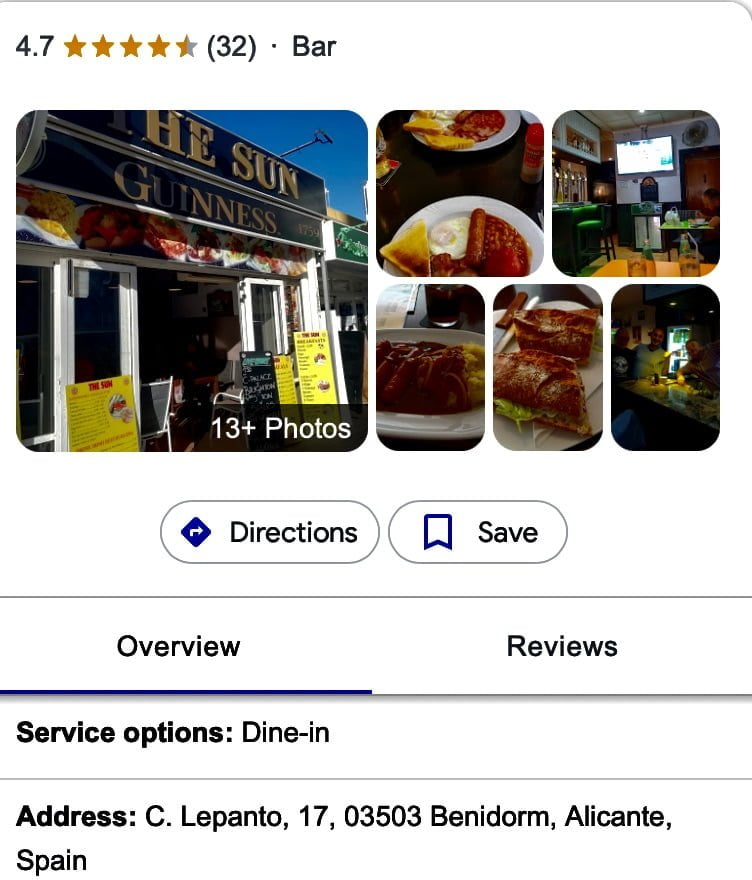Save this place to your list
752x880 pixels.
(x=478, y=532)
